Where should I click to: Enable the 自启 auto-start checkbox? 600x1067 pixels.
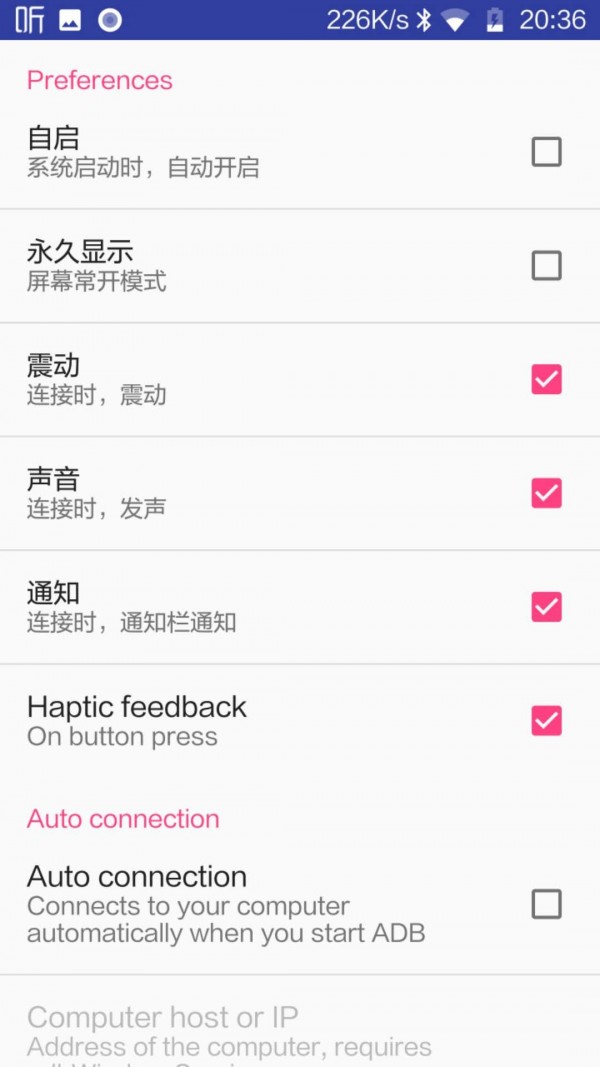[546, 152]
